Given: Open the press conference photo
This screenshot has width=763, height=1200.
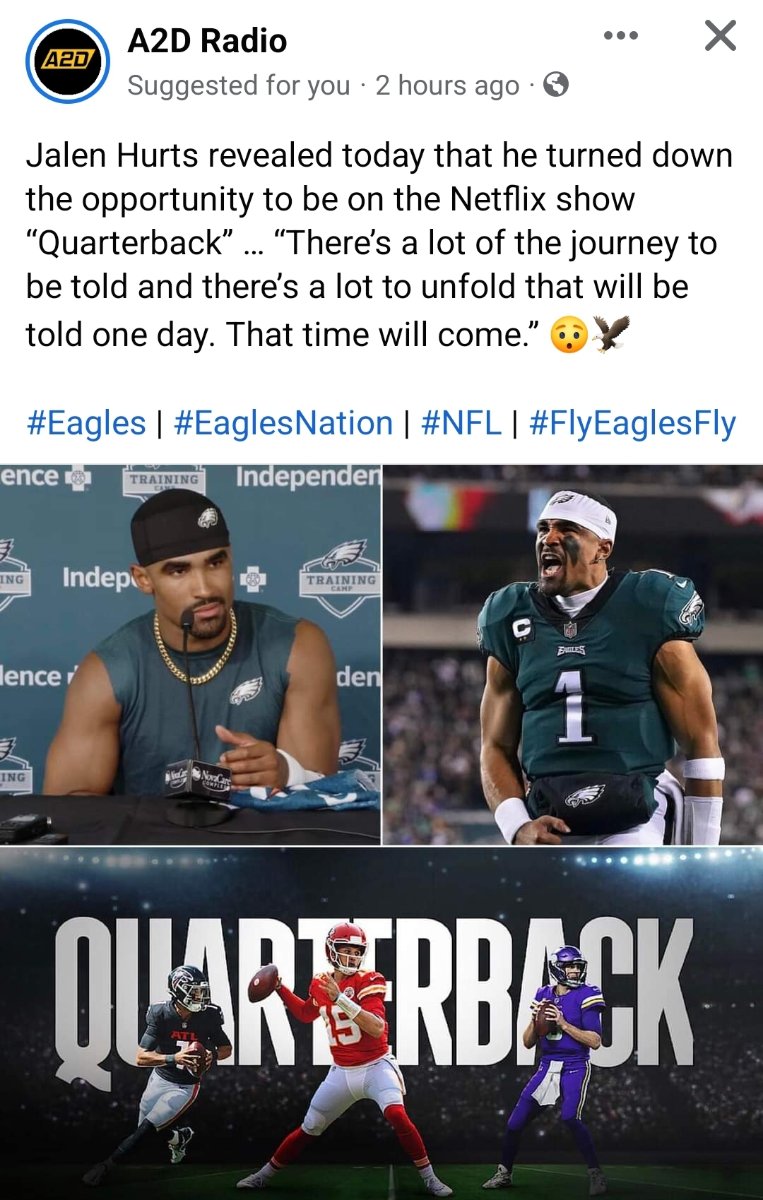Looking at the screenshot, I should point(190,654).
